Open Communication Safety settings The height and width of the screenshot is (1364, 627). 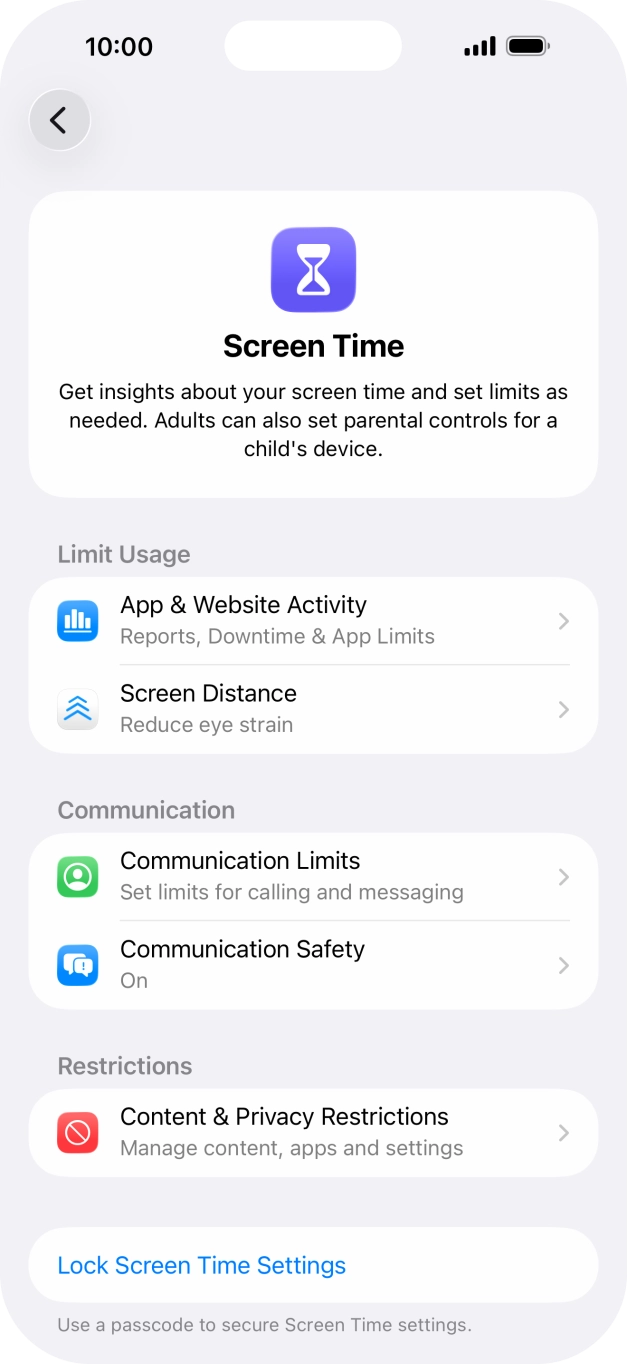313,965
